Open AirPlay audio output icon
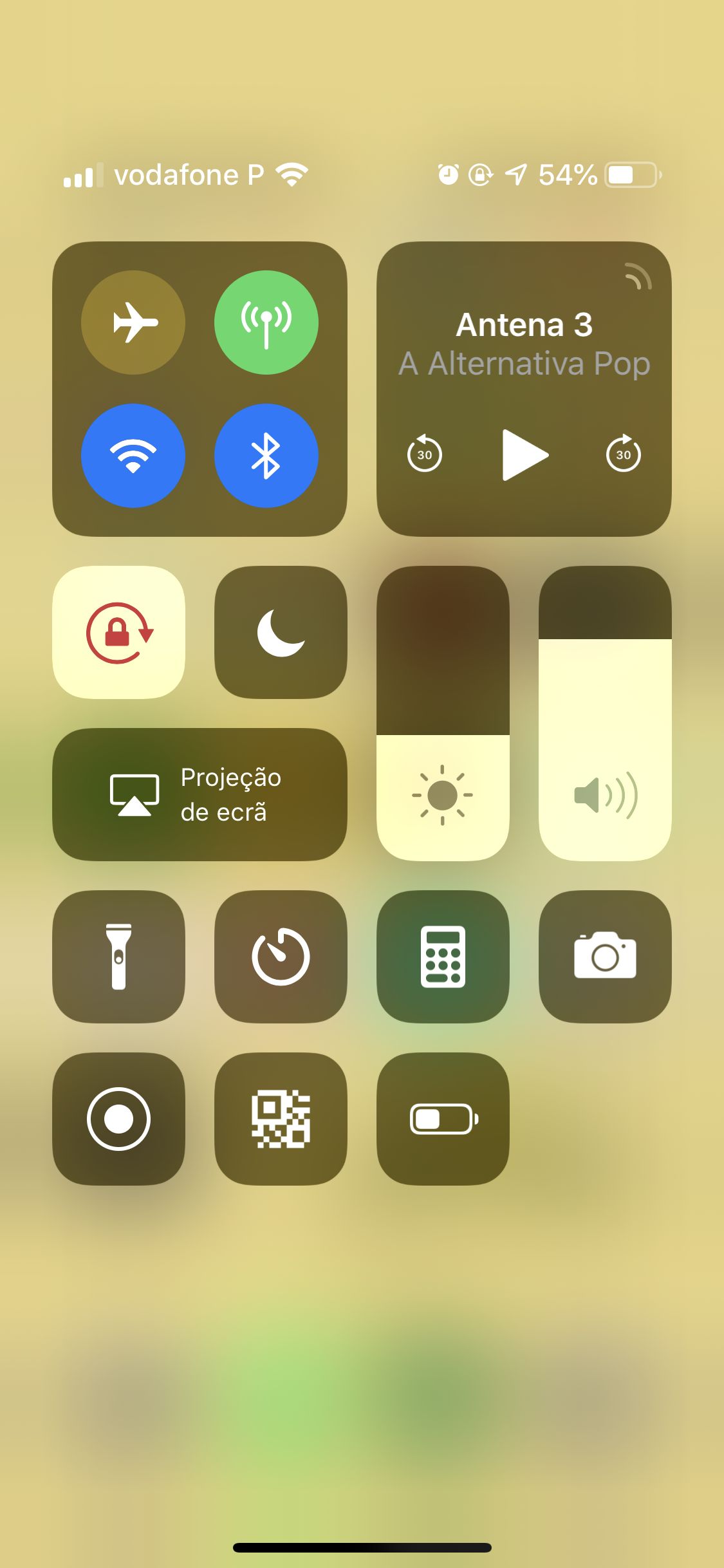The image size is (724, 1568). [638, 276]
